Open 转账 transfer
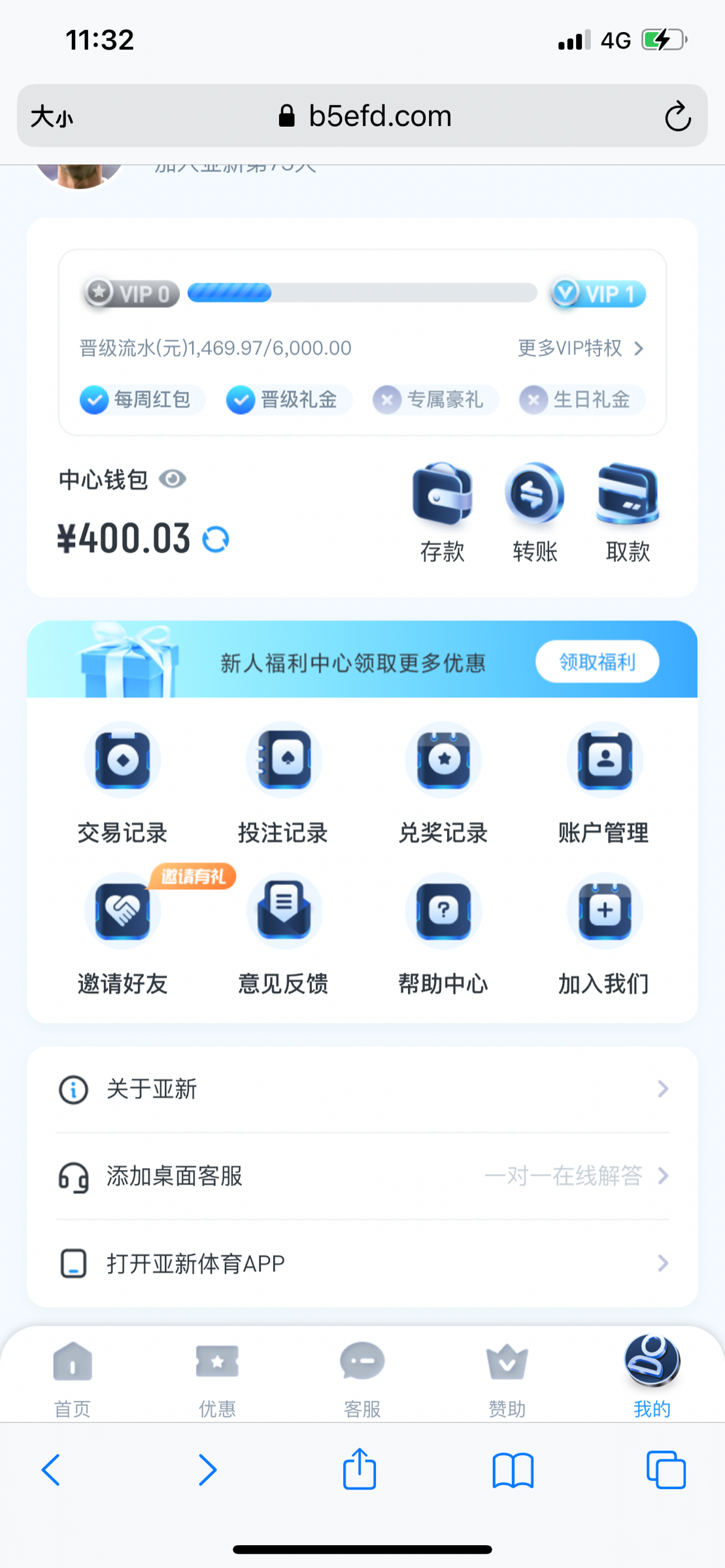725x1568 pixels. coord(535,513)
